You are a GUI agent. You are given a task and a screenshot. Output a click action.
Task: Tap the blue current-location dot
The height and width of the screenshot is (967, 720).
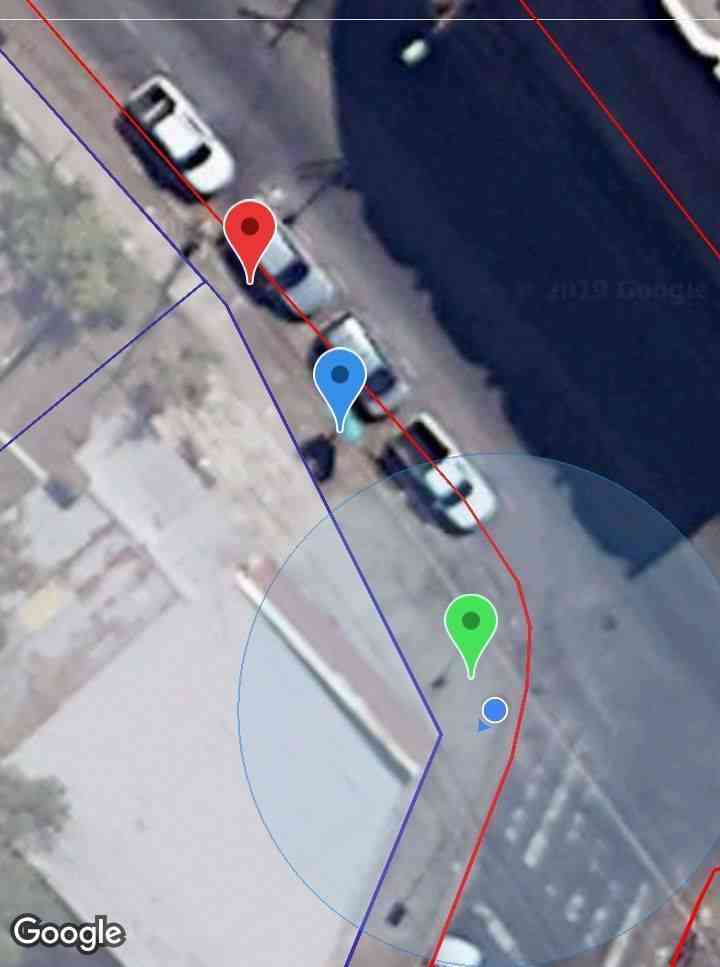pos(495,710)
